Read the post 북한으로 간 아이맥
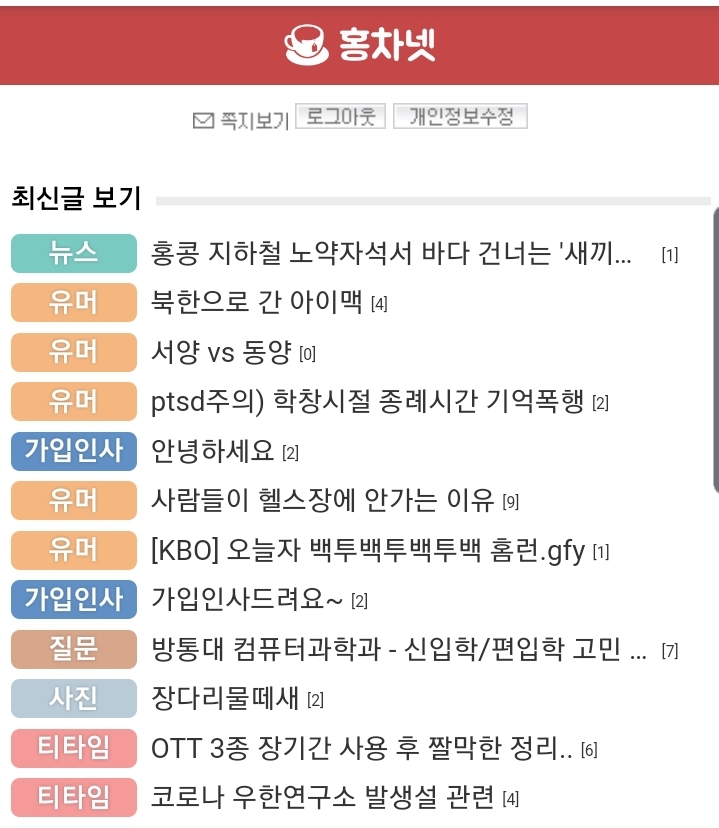719x828 pixels. [x=256, y=303]
